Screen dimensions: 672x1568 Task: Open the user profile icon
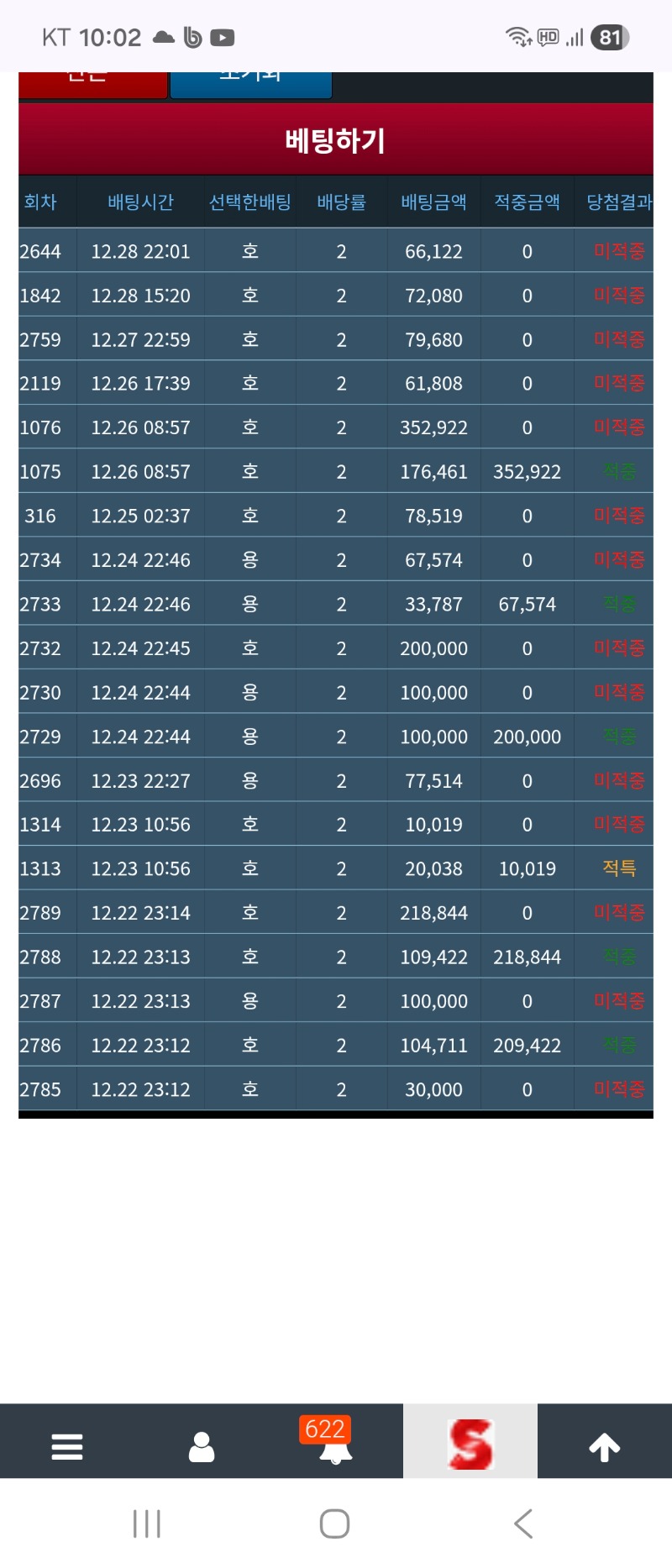pyautogui.click(x=202, y=1446)
